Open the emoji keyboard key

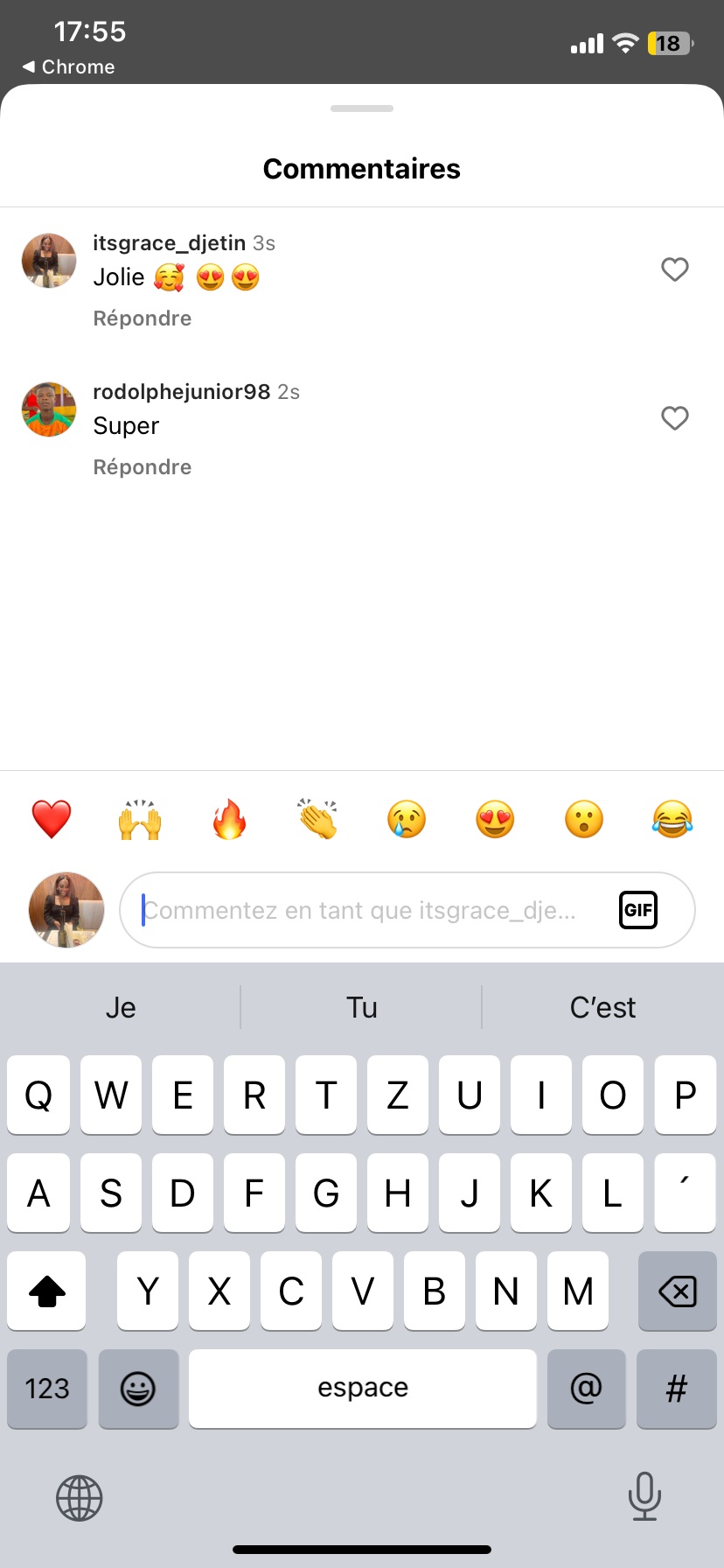pyautogui.click(x=138, y=1389)
